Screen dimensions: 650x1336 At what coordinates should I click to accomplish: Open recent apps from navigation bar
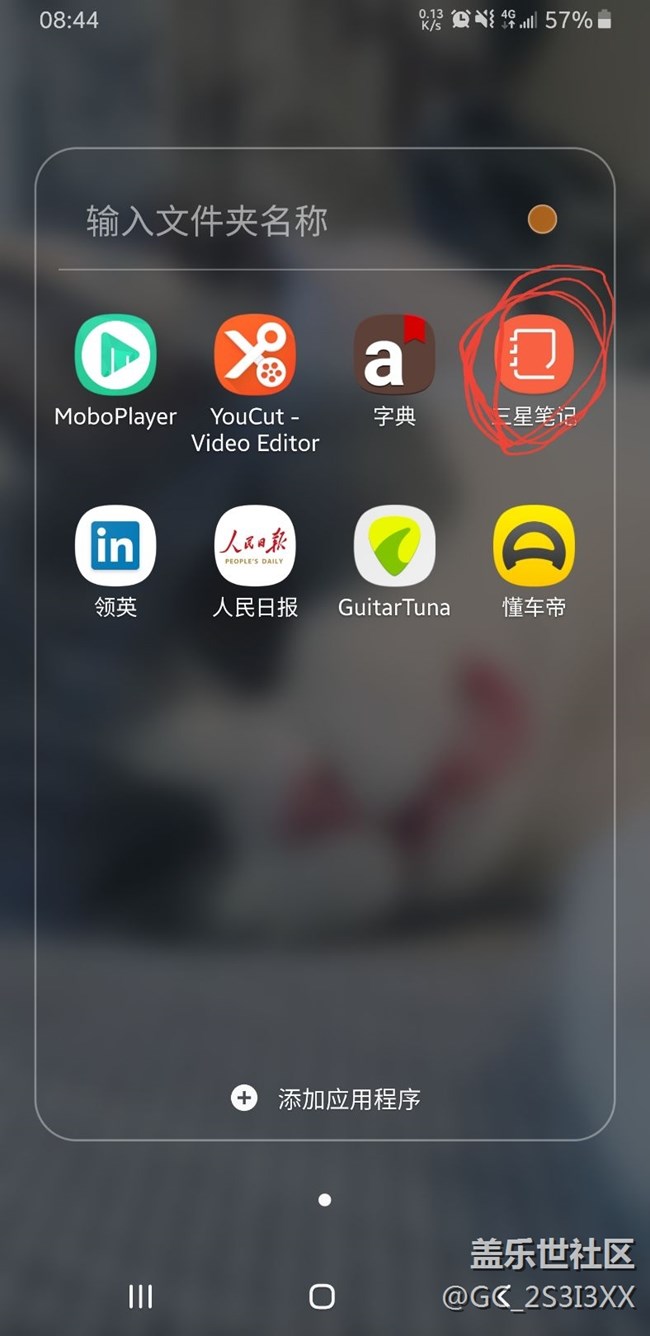pos(141,1297)
